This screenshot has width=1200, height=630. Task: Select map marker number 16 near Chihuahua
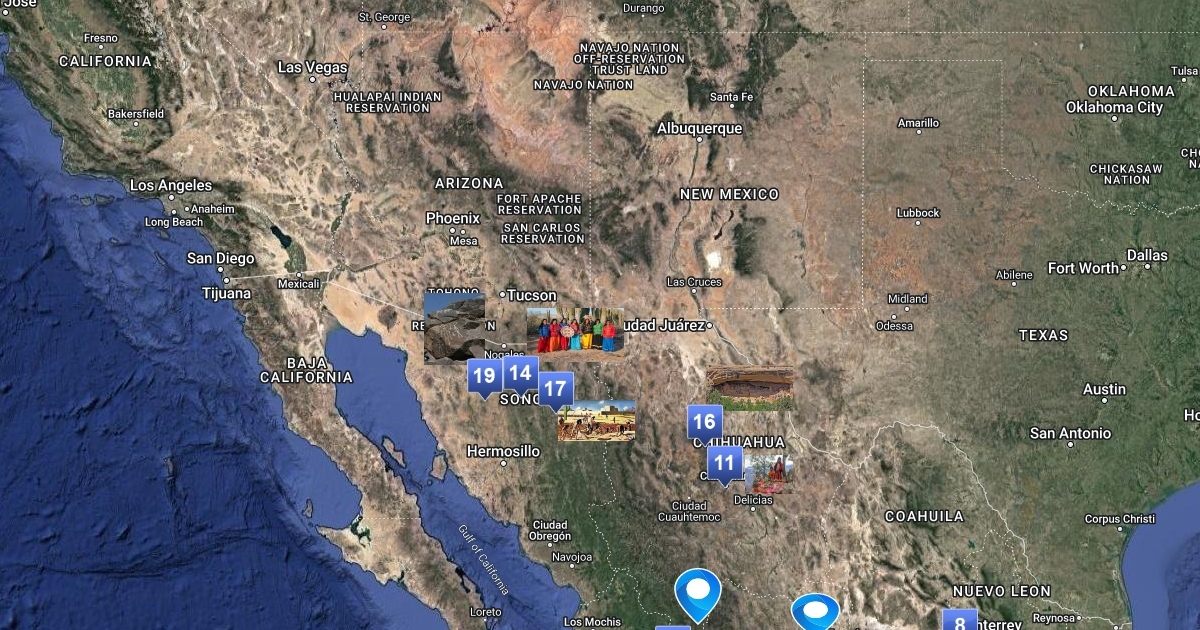704,422
